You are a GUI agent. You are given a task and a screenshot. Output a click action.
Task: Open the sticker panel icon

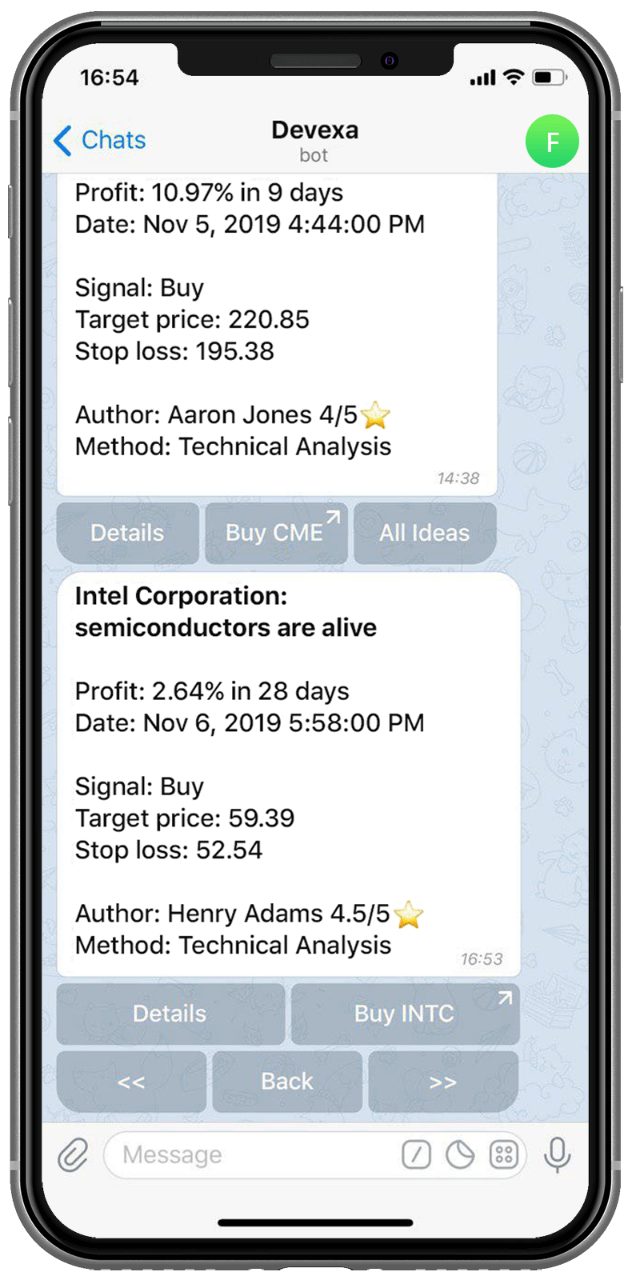click(x=460, y=1156)
